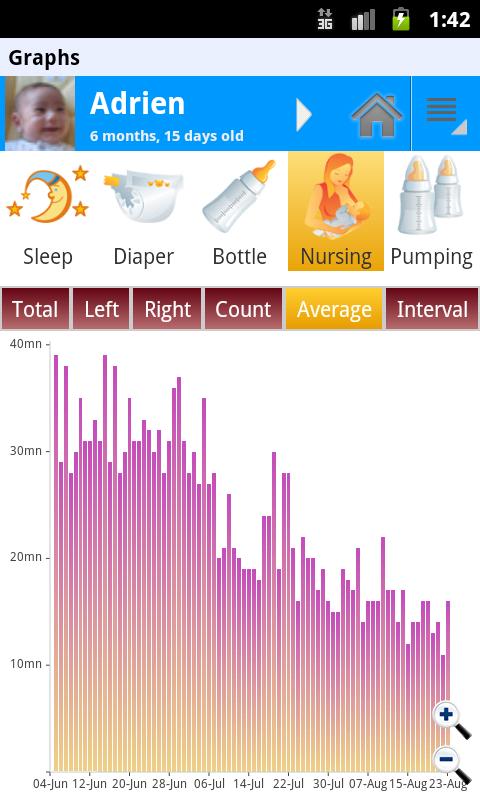Zoom in on the chart
The width and height of the screenshot is (480, 800).
(451, 719)
